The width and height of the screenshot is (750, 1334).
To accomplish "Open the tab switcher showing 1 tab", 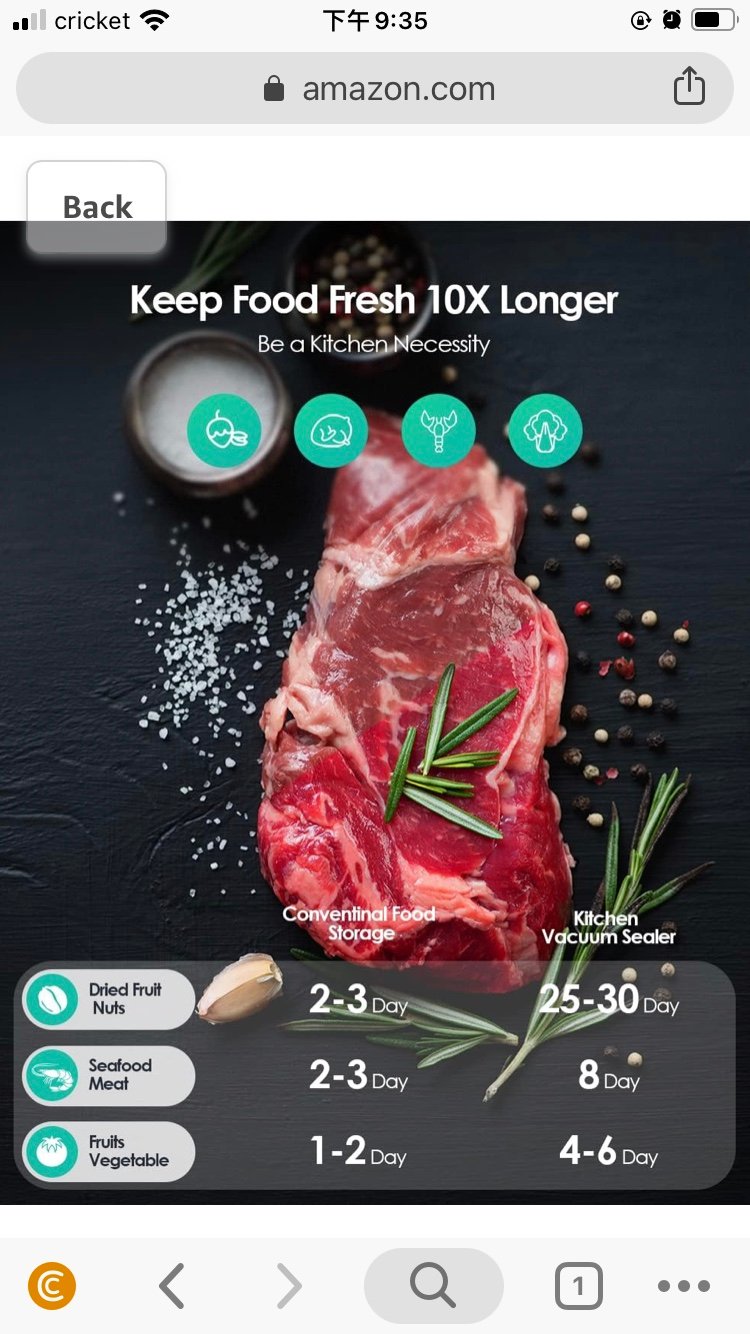I will click(x=578, y=1286).
